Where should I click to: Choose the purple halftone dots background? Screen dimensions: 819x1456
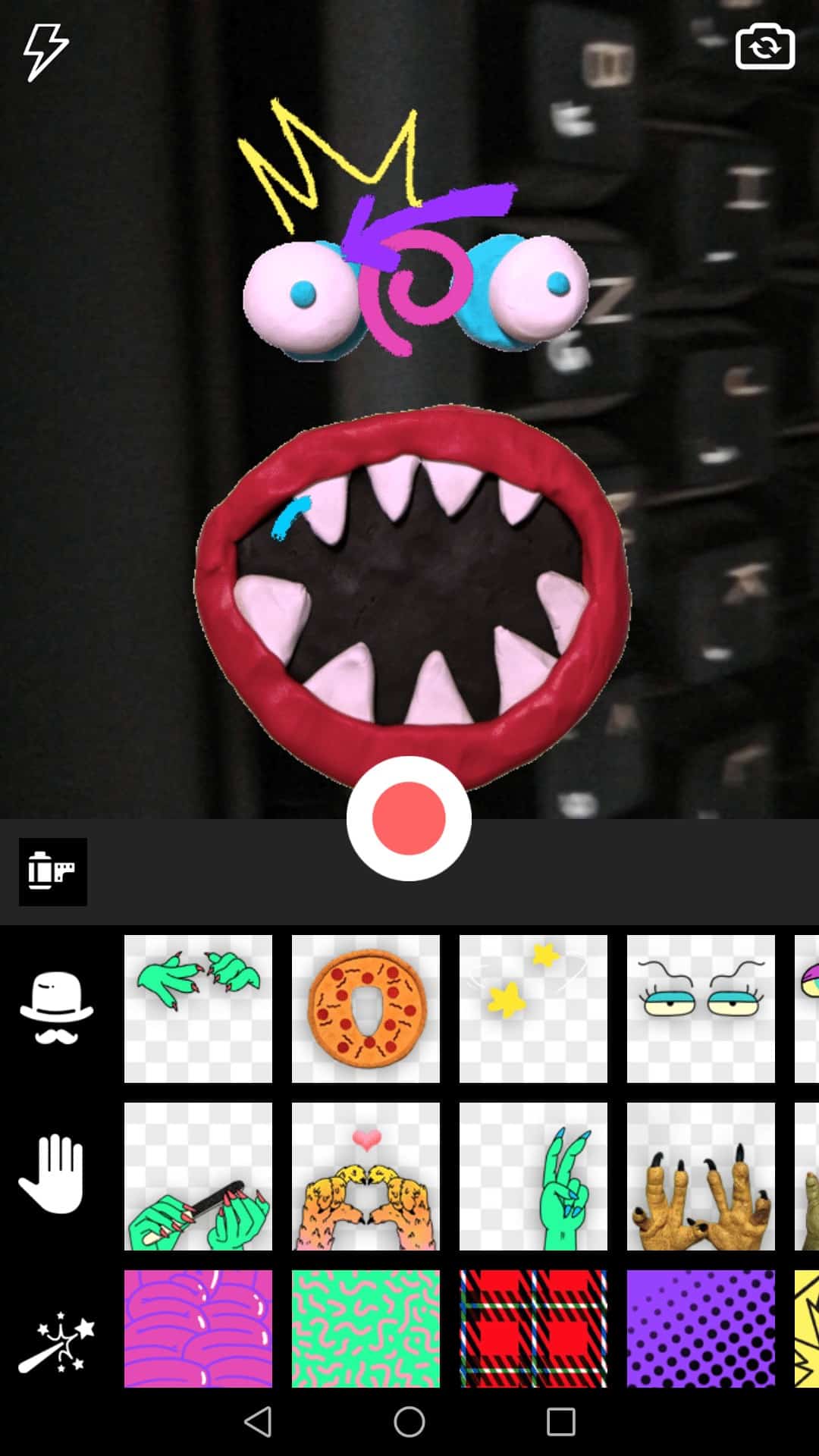[701, 1328]
